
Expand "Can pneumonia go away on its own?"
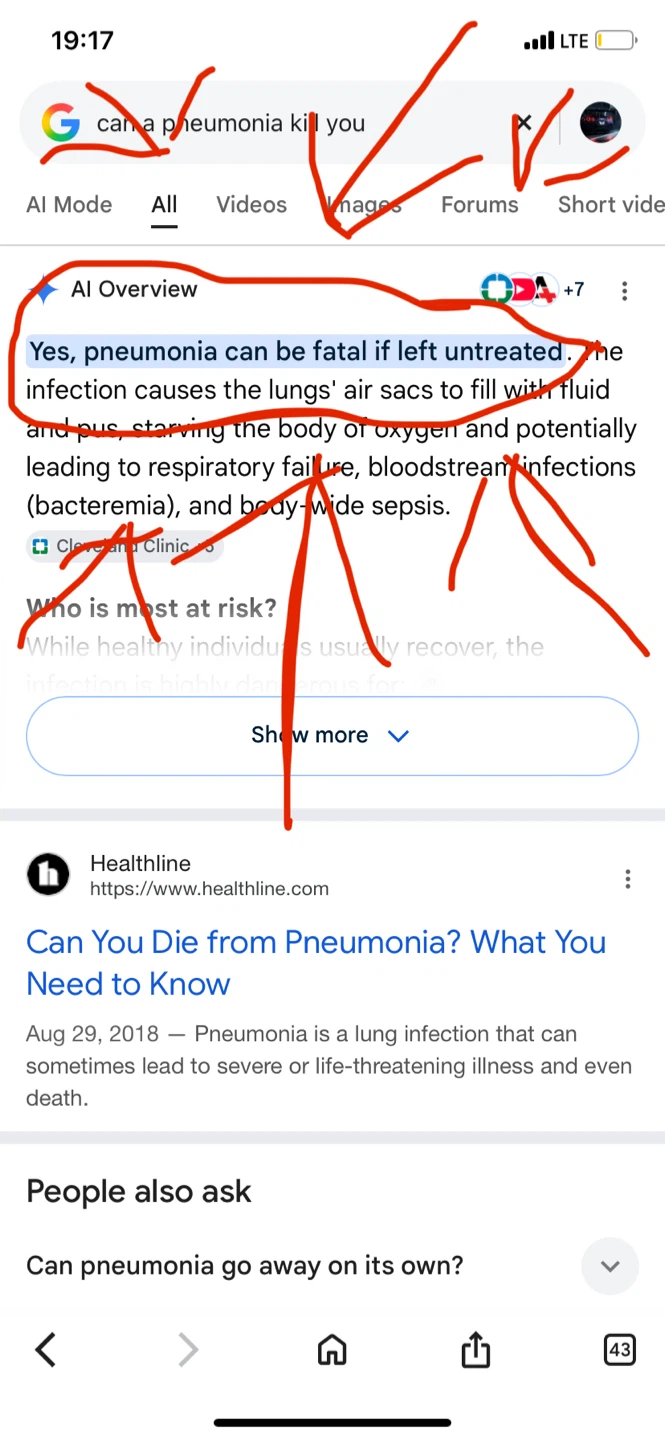point(332,1266)
